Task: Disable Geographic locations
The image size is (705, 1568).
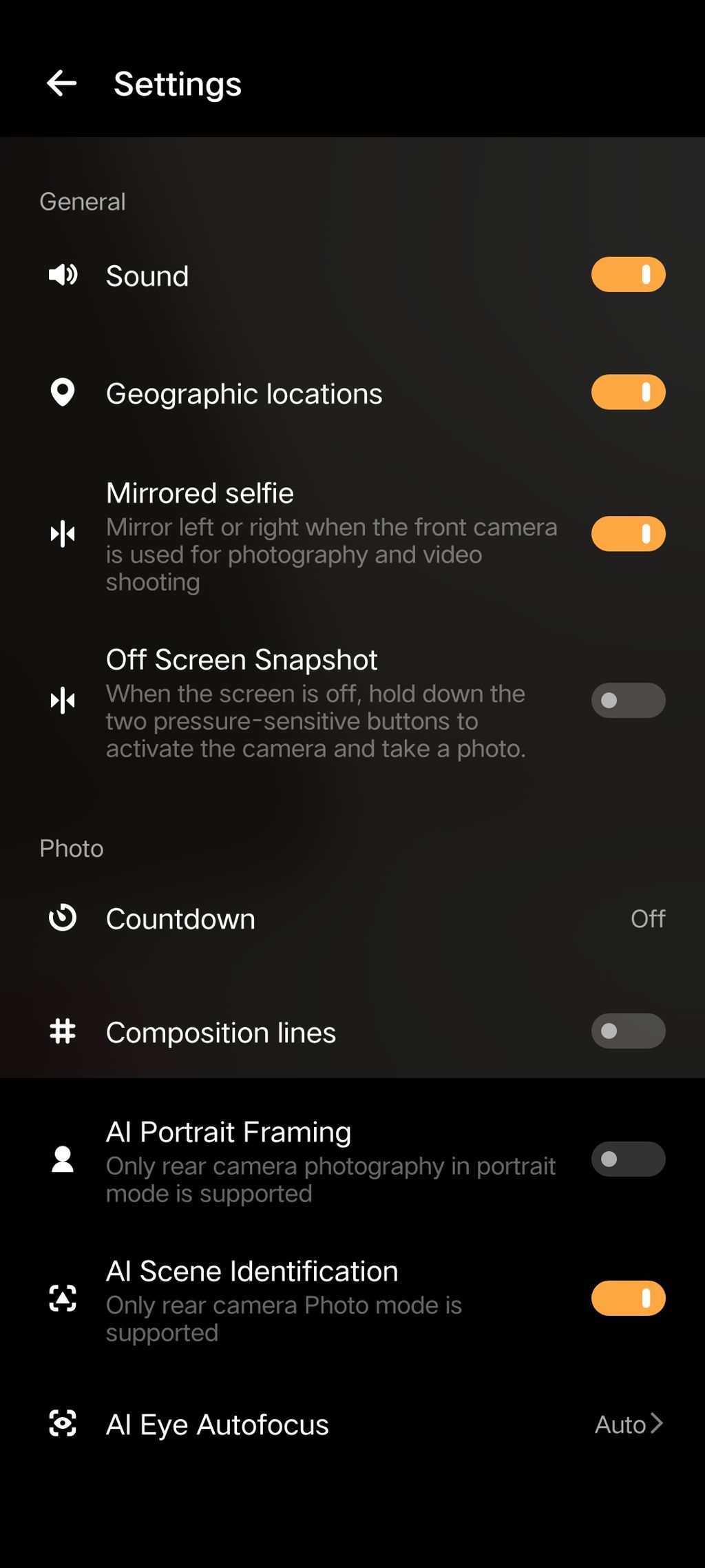Action: pyautogui.click(x=628, y=392)
